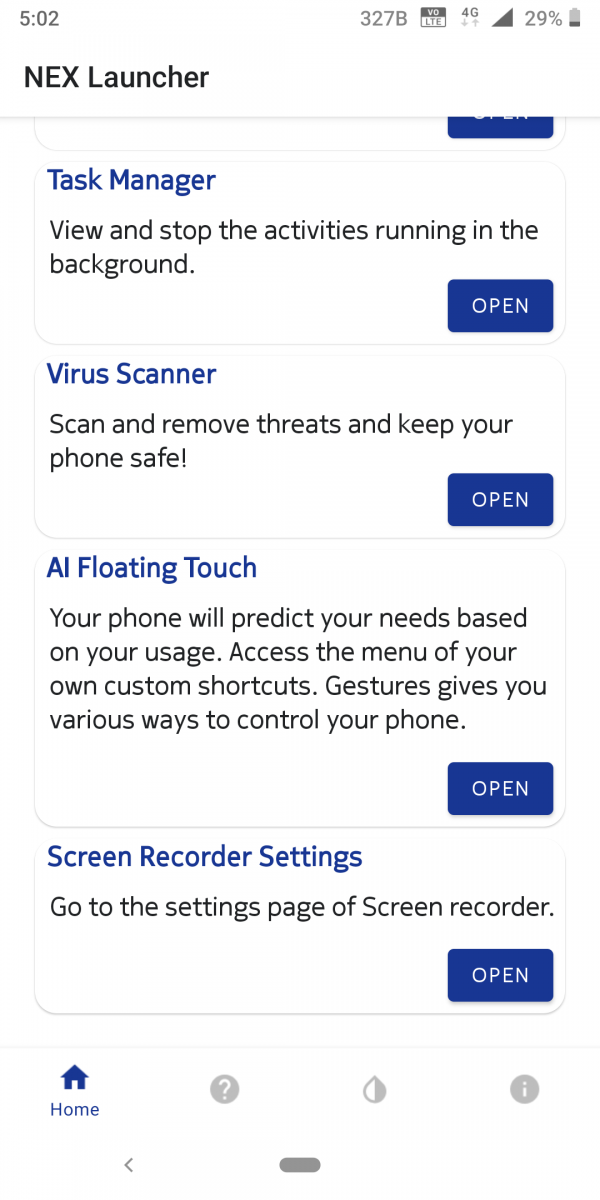The image size is (600, 1200).
Task: Launch the Virus Scanner
Action: pyautogui.click(x=500, y=500)
